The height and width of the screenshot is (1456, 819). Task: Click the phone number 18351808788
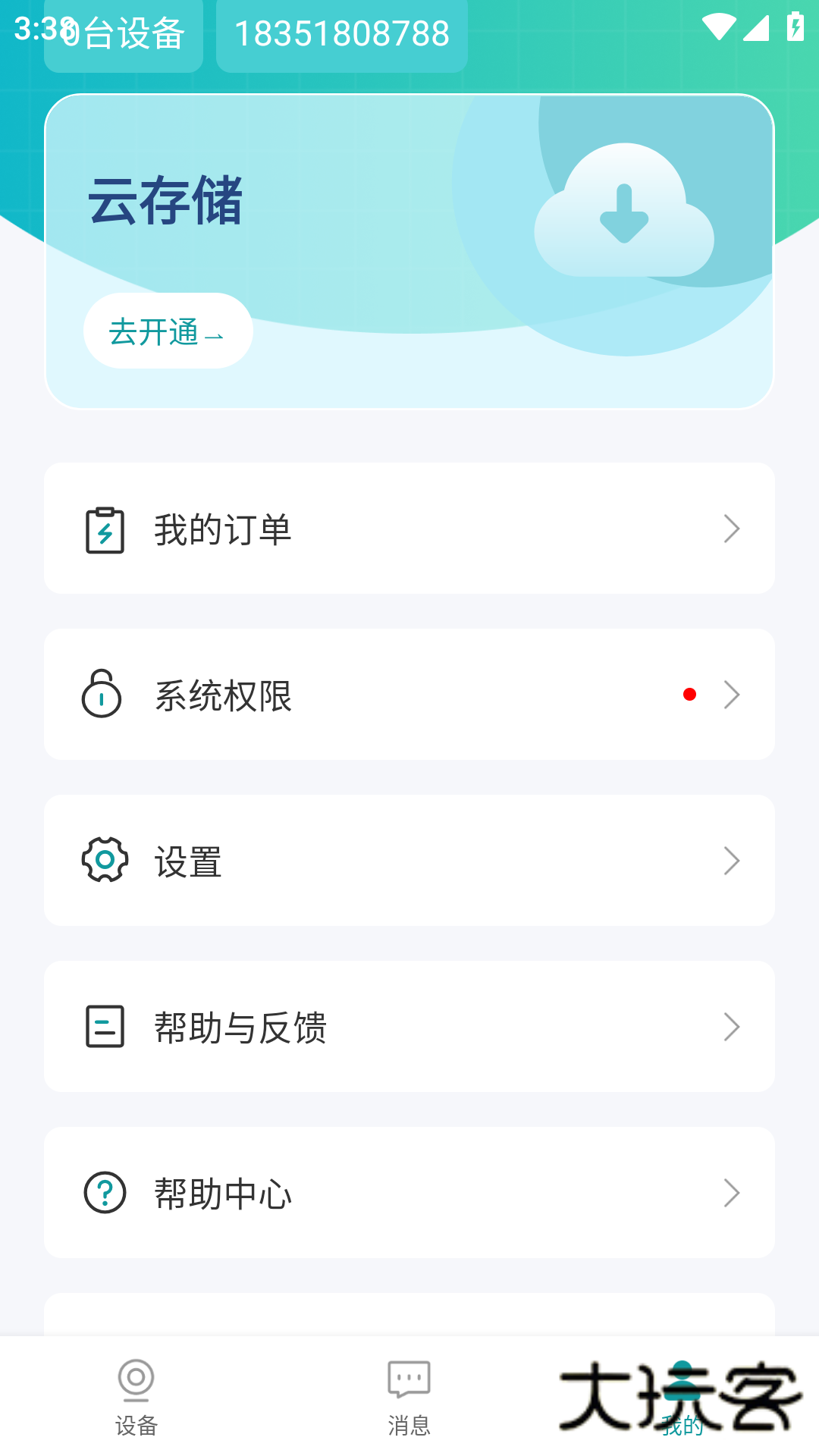coord(341,33)
